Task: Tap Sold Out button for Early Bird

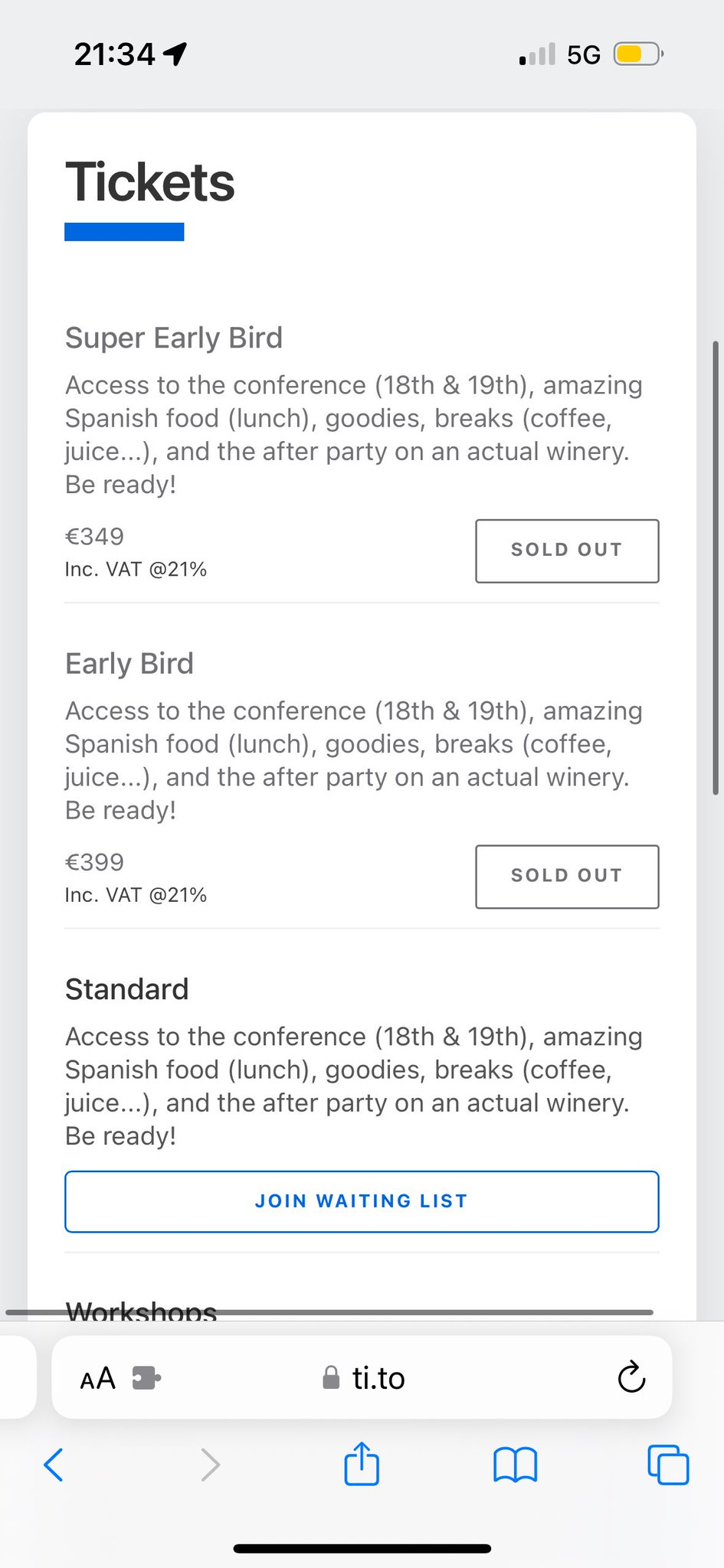Action: pos(567,877)
